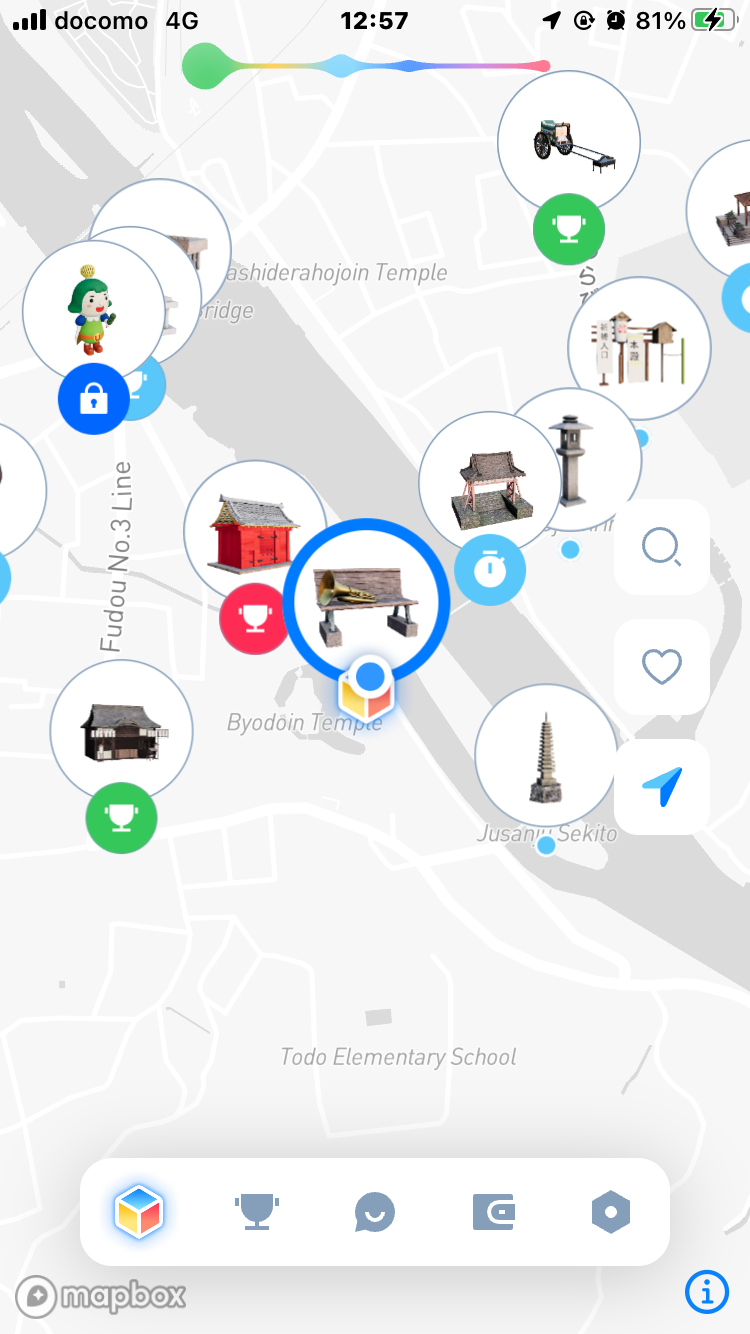Select the dark wooden house marker
The height and width of the screenshot is (1334, 750).
pos(121,731)
